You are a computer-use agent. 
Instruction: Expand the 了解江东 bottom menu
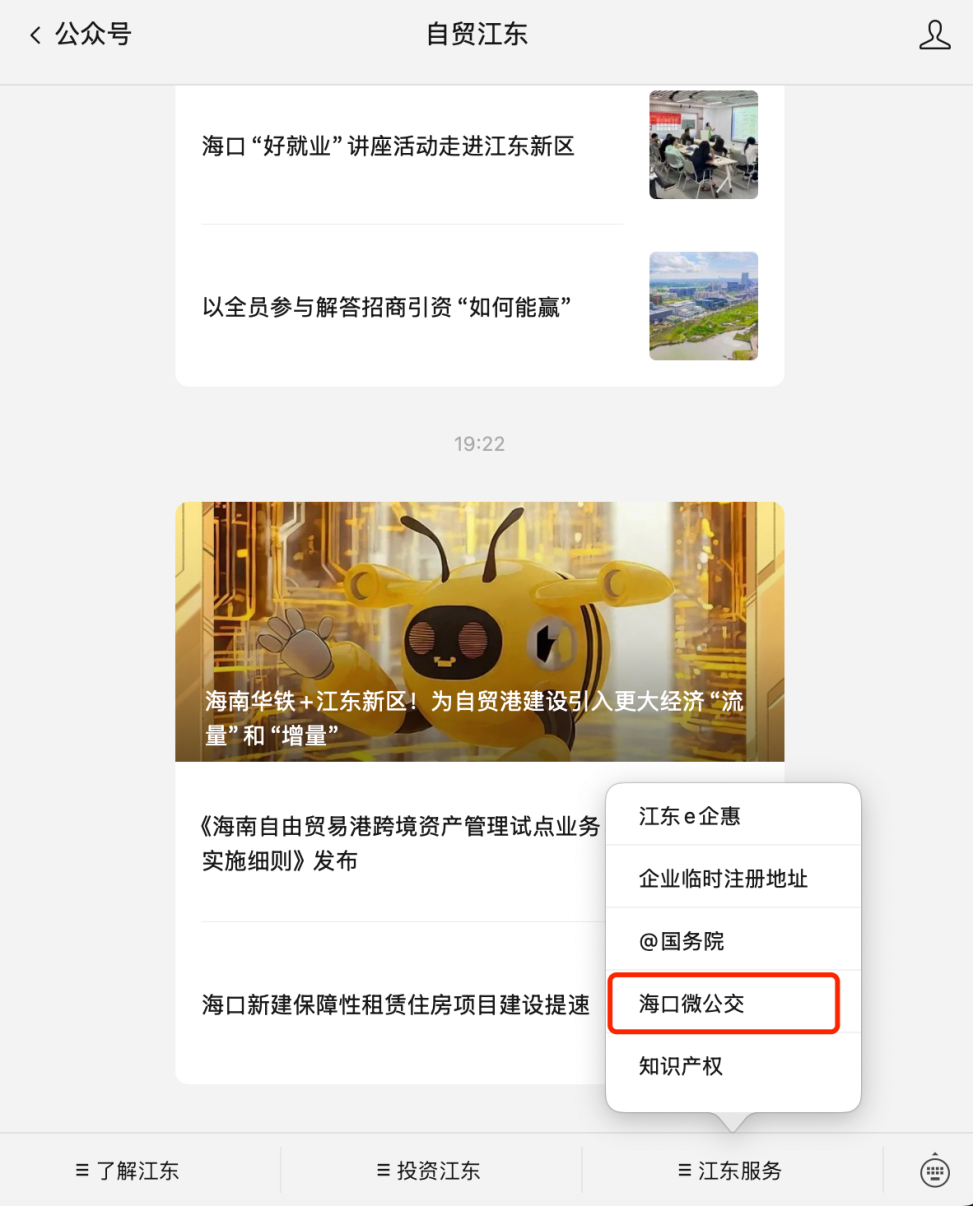coord(128,1170)
